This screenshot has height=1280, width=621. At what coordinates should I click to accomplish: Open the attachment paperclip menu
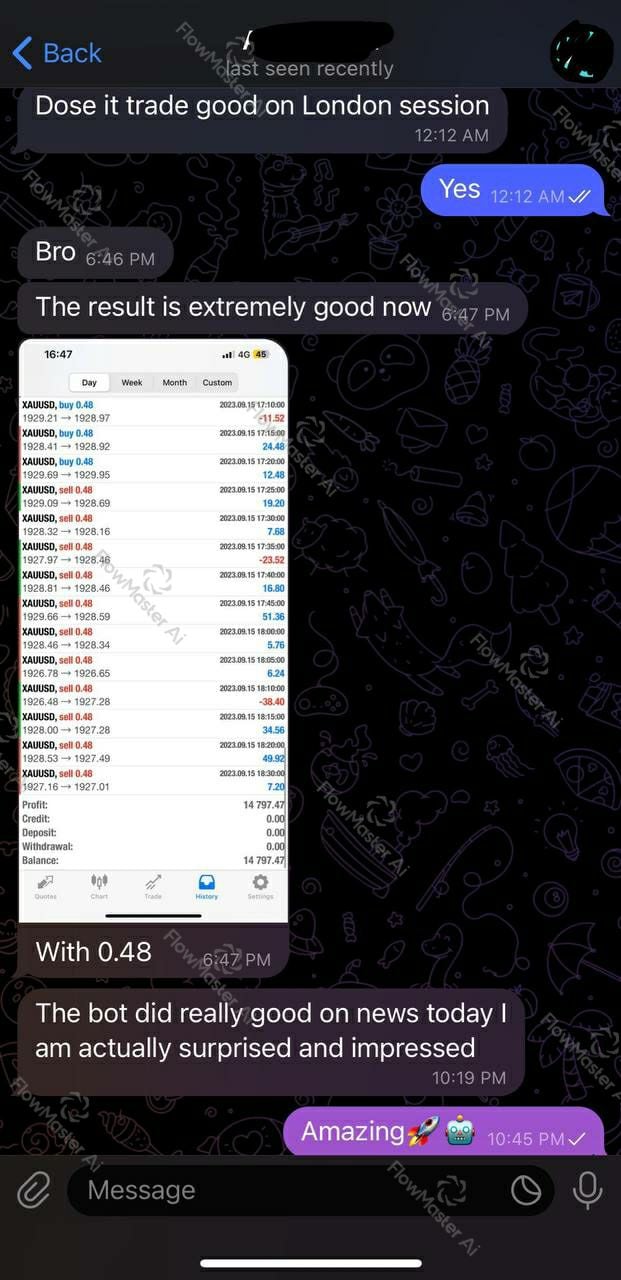click(34, 1190)
